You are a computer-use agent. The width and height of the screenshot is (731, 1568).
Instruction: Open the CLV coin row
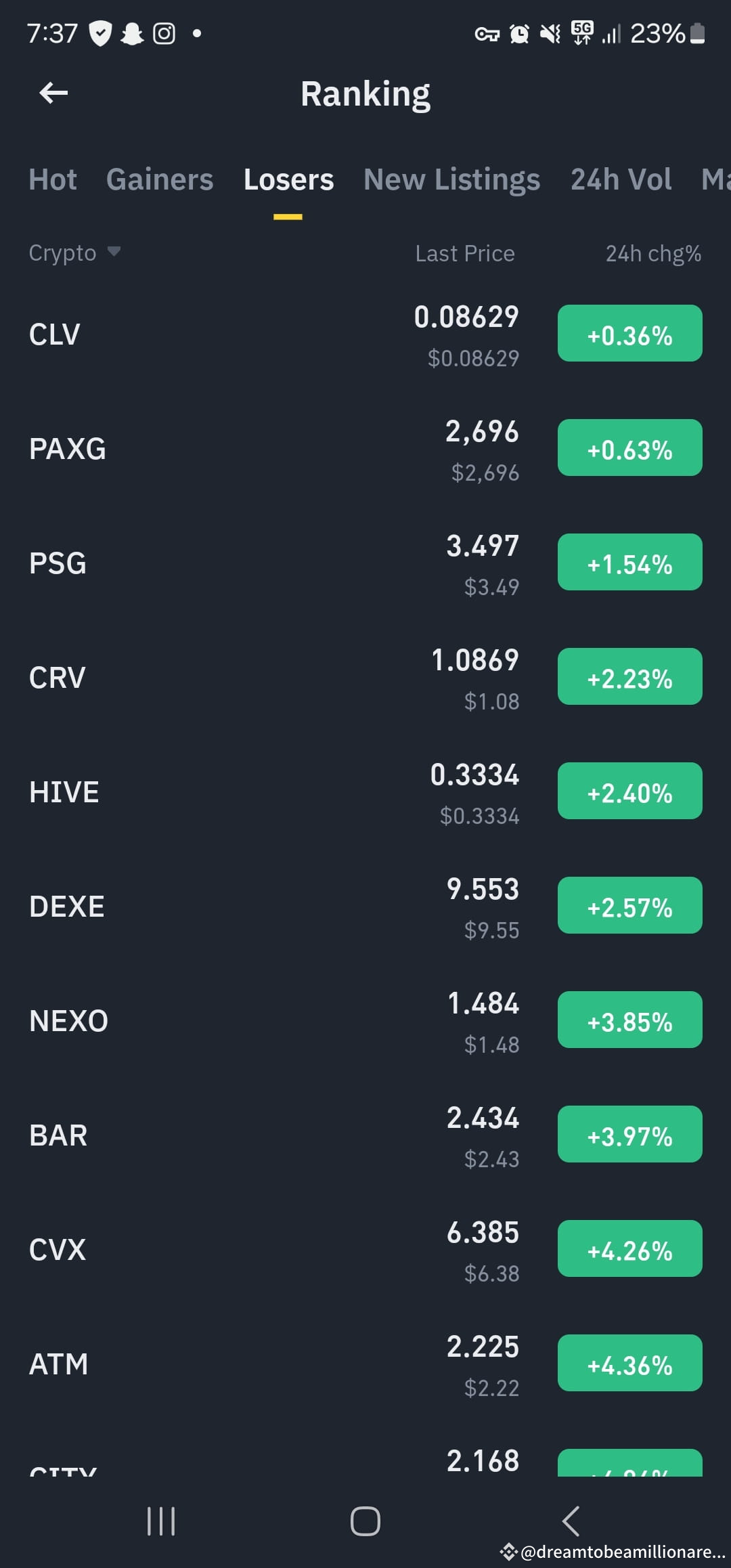click(365, 334)
